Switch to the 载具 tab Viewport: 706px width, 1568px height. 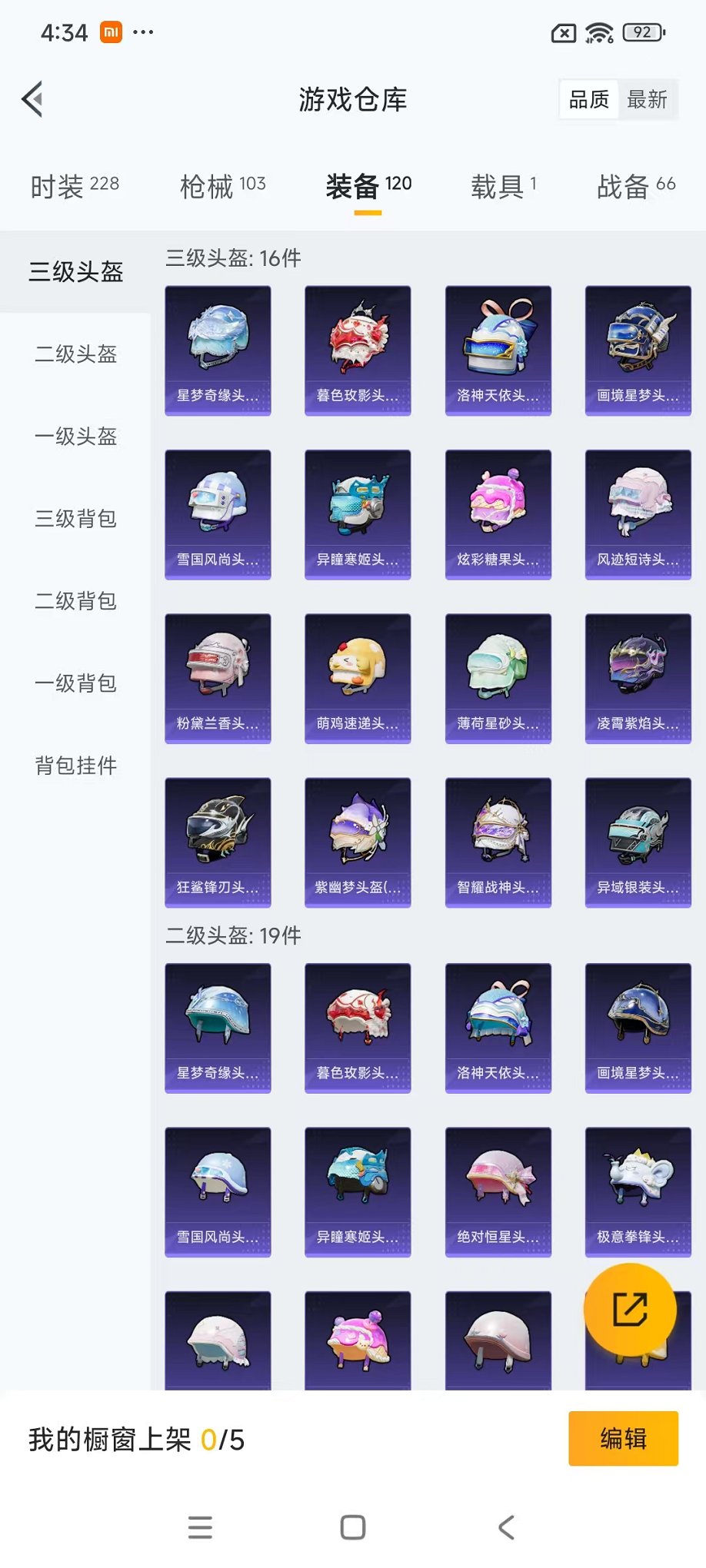pyautogui.click(x=504, y=186)
